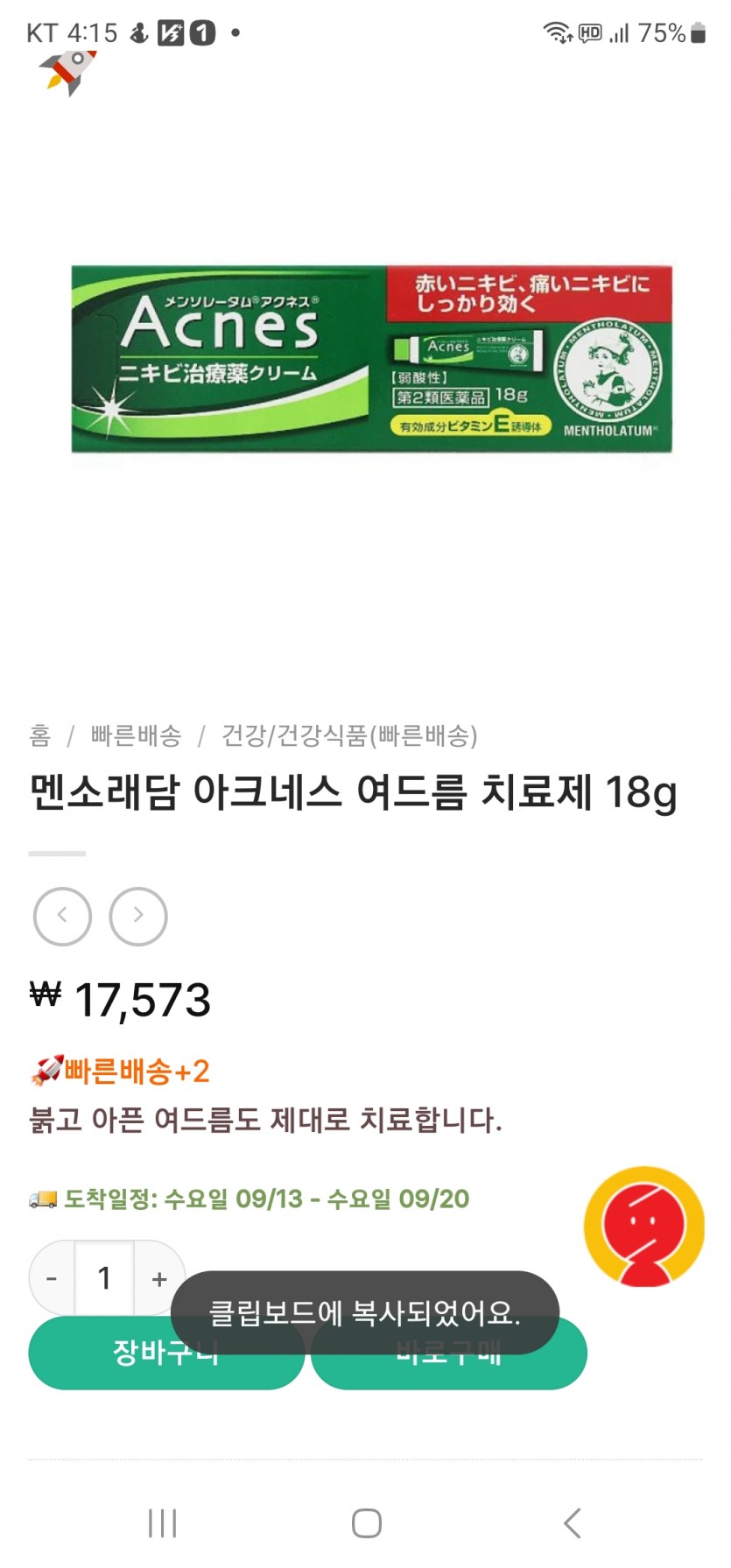Open 건강/건강식품(빠른배송) breadcrumb category

(349, 735)
